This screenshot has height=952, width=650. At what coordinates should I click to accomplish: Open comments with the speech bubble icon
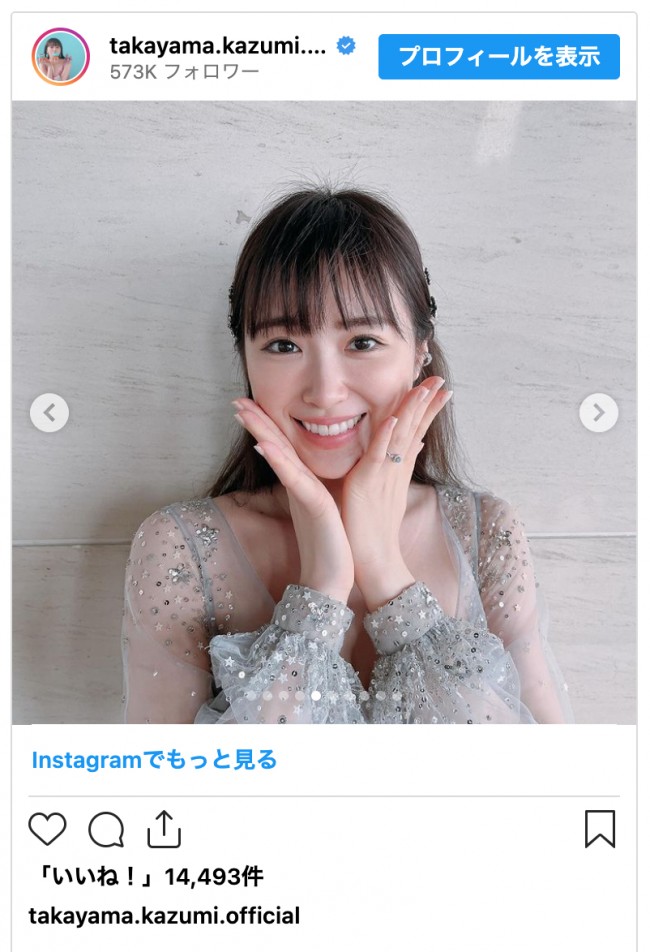(x=106, y=829)
